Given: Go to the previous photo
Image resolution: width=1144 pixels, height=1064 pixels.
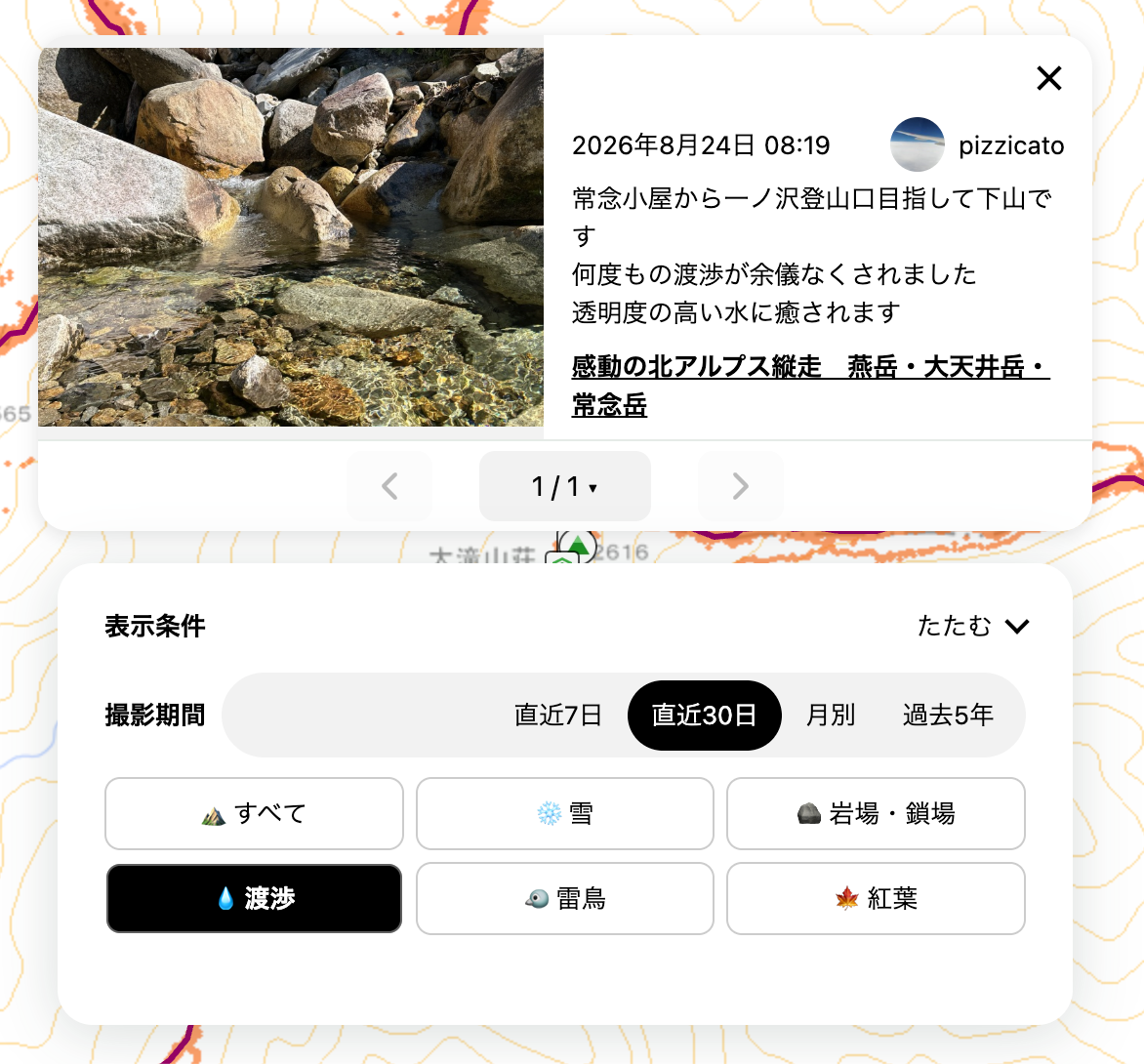Looking at the screenshot, I should [x=389, y=486].
